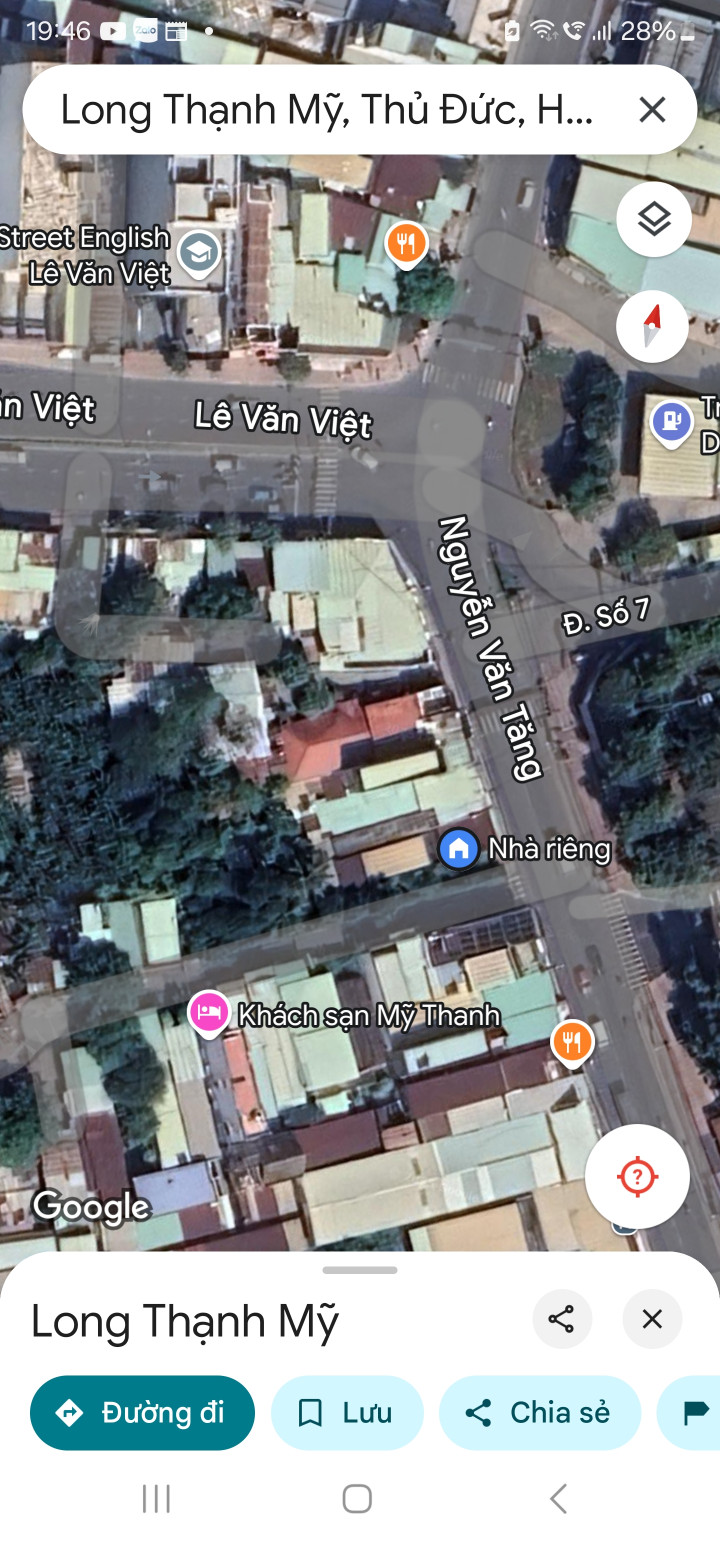Close the Long Thạnh Mỹ place panel
This screenshot has height=1544, width=720.
(652, 1319)
